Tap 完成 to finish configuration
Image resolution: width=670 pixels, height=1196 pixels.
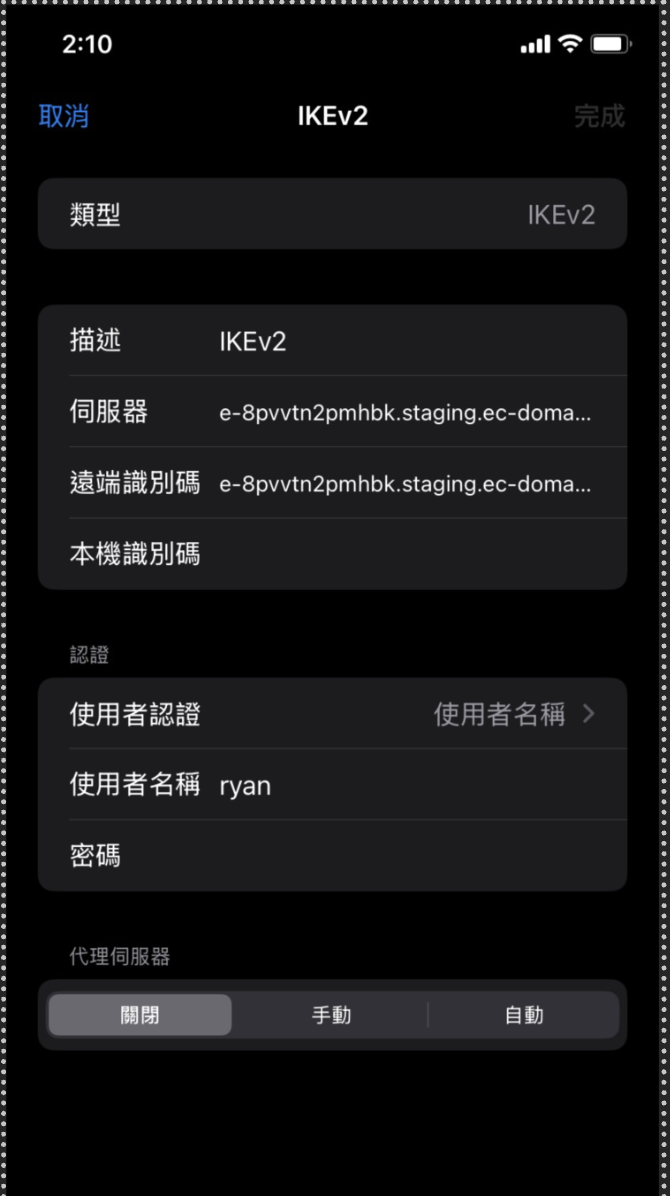point(599,116)
